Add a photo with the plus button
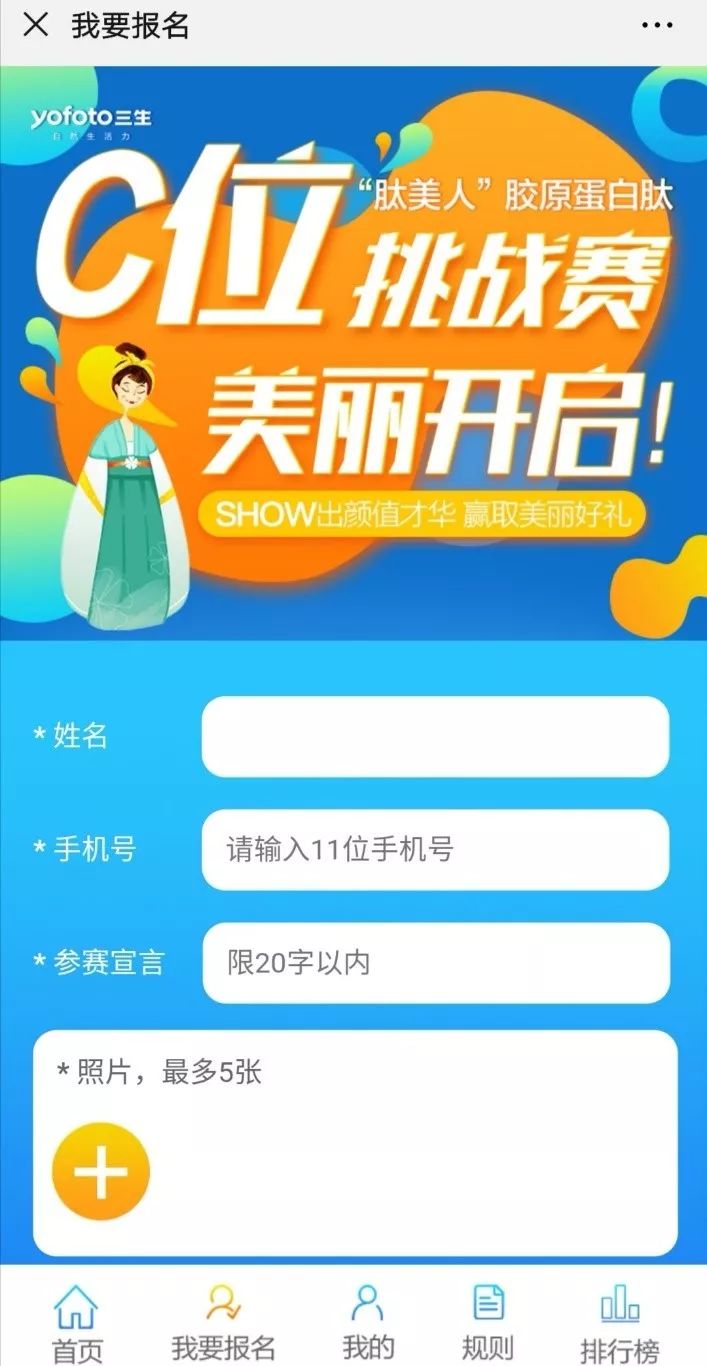This screenshot has width=707, height=1366. 101,1173
